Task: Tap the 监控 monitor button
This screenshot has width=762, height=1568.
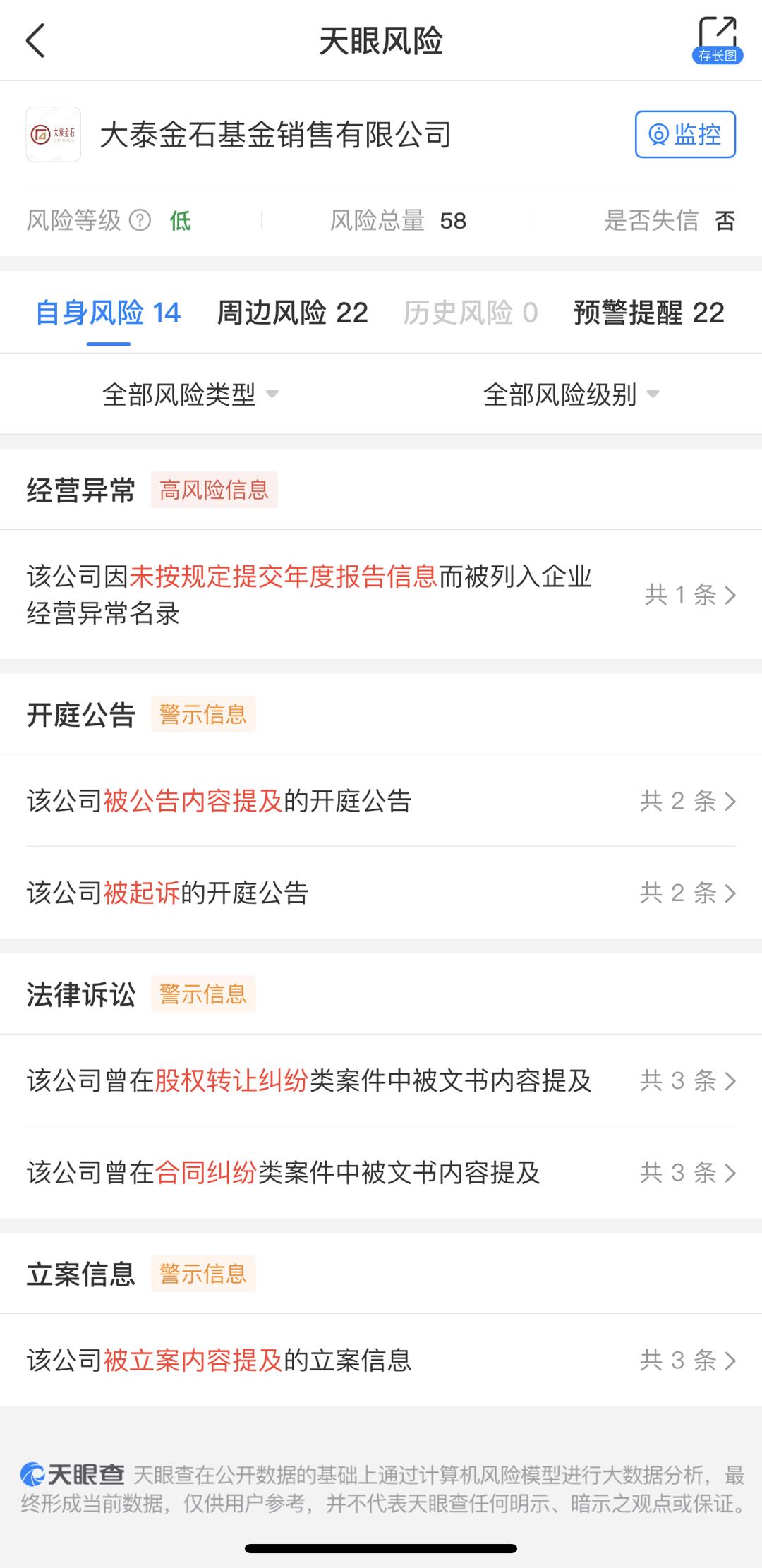Action: 685,134
